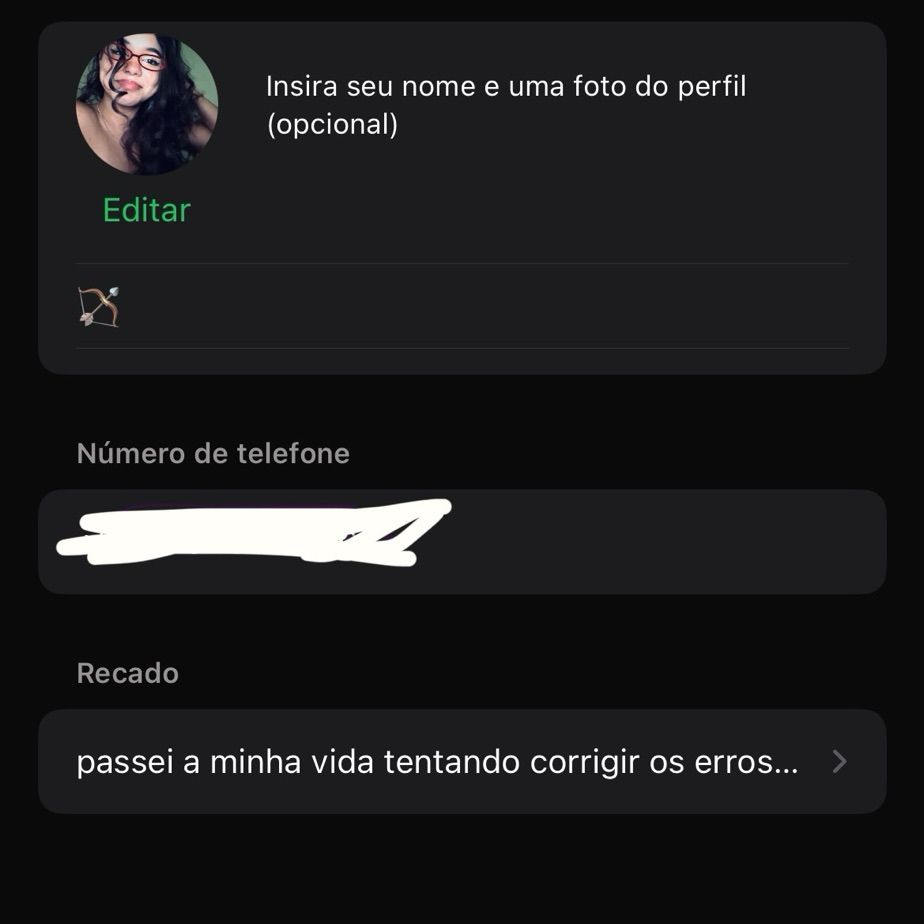Open the profile photo
924x924 pixels.
pos(146,105)
